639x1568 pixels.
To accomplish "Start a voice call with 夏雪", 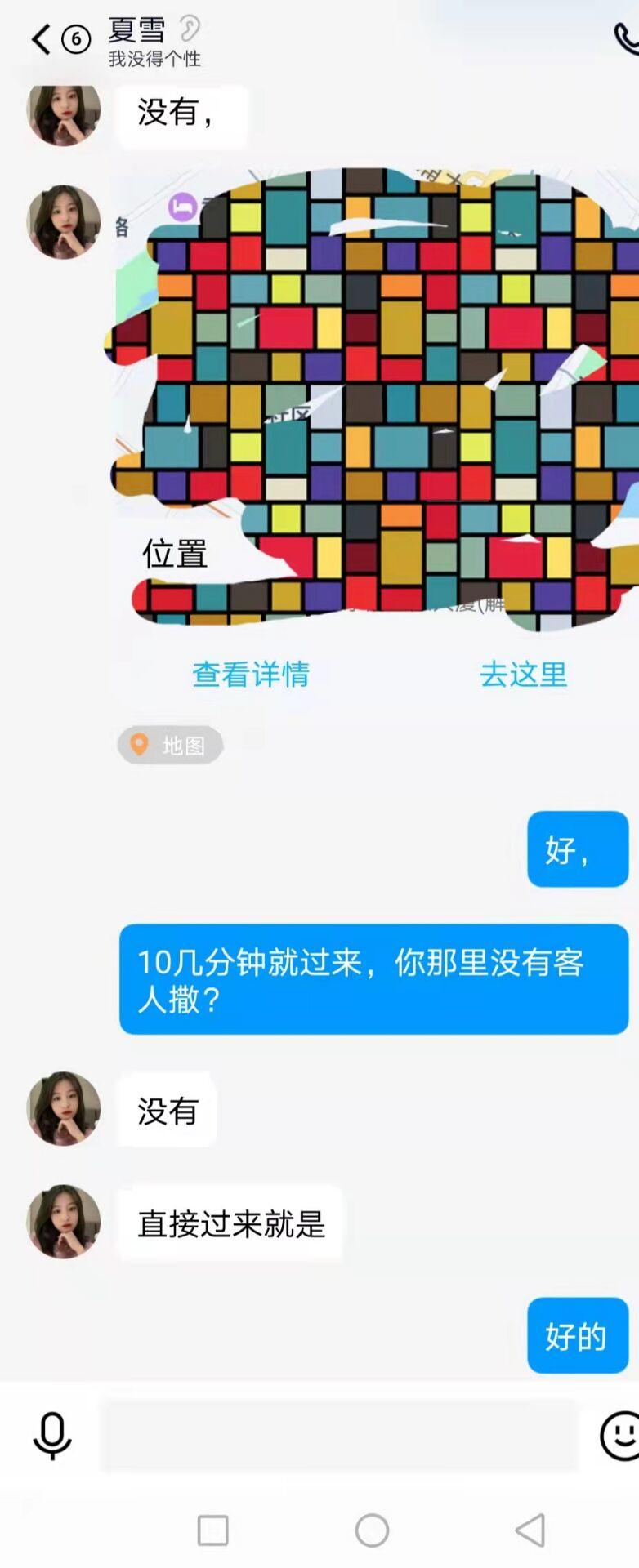I will point(626,38).
